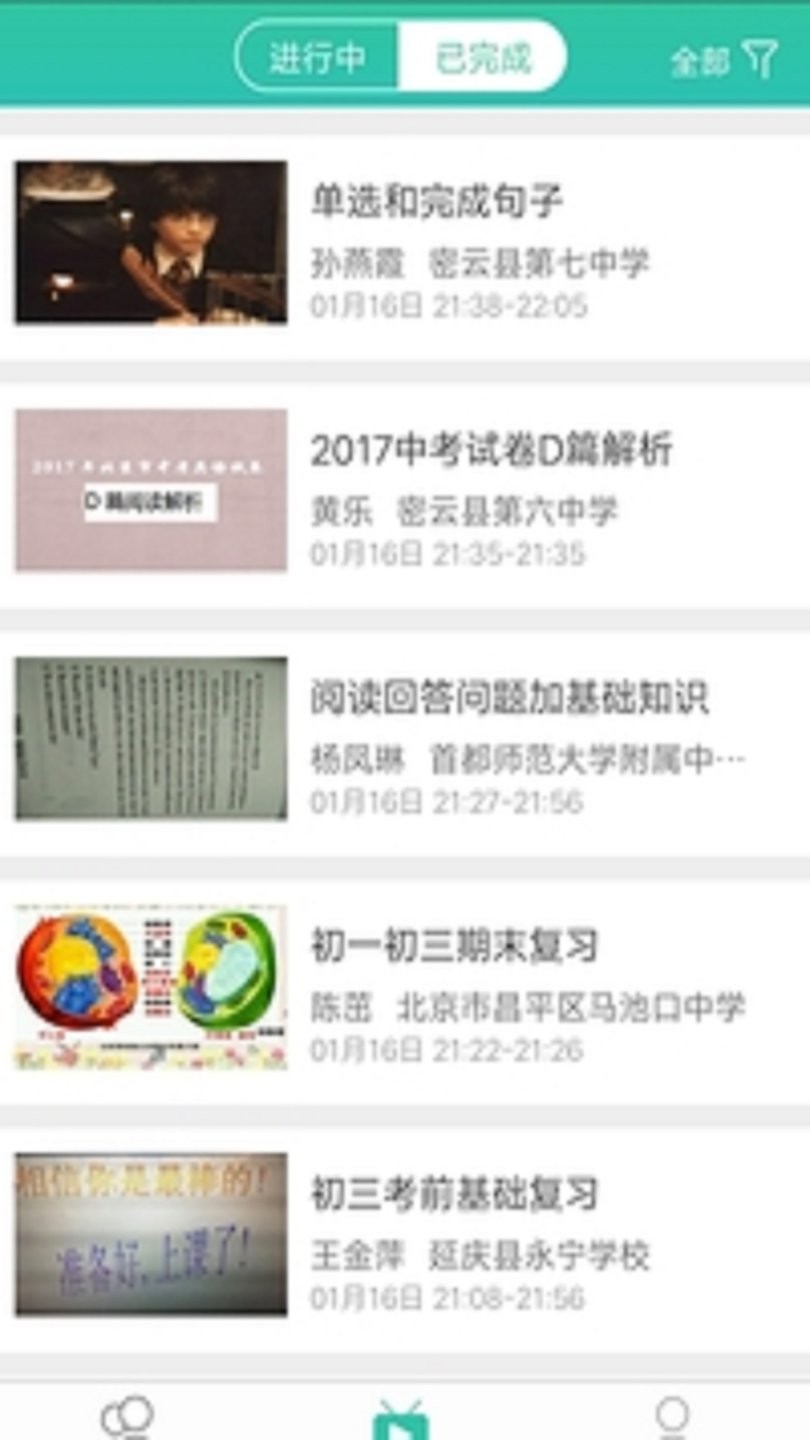Open 2017中考试卷D篇解析 lesson
Screen dimensions: 810x1440
pyautogui.click(x=490, y=450)
